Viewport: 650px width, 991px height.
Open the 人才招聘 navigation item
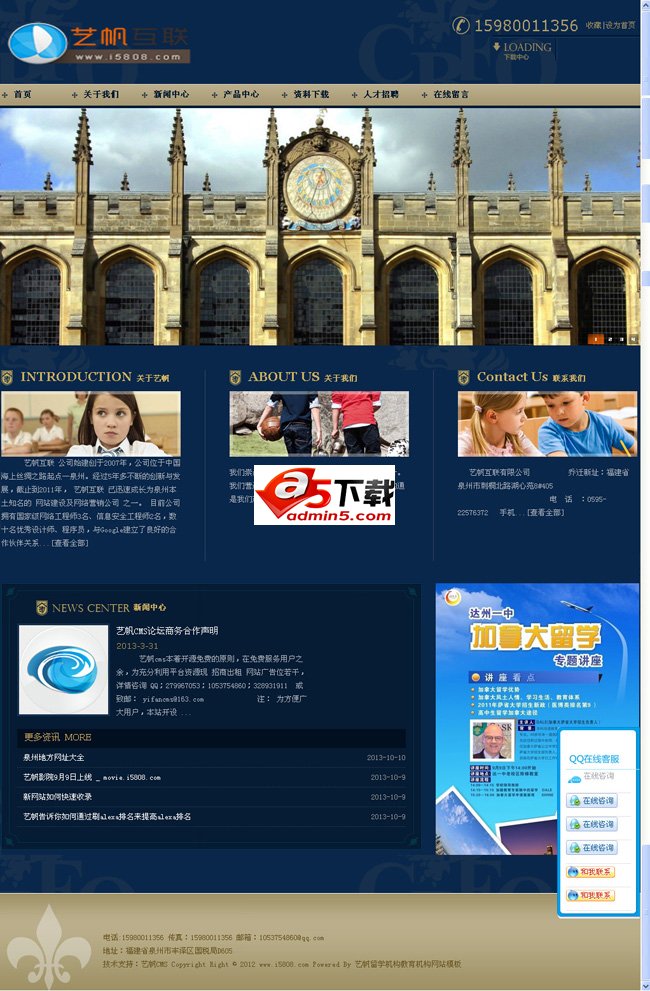pos(380,94)
